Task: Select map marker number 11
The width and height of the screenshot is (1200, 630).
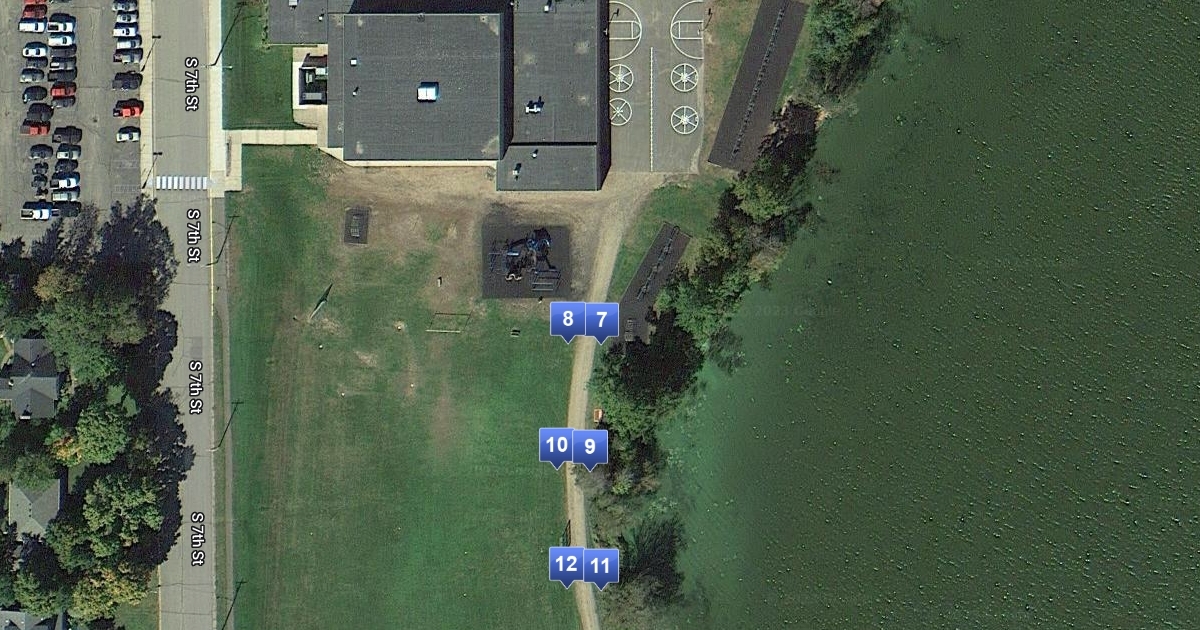Action: pyautogui.click(x=600, y=566)
